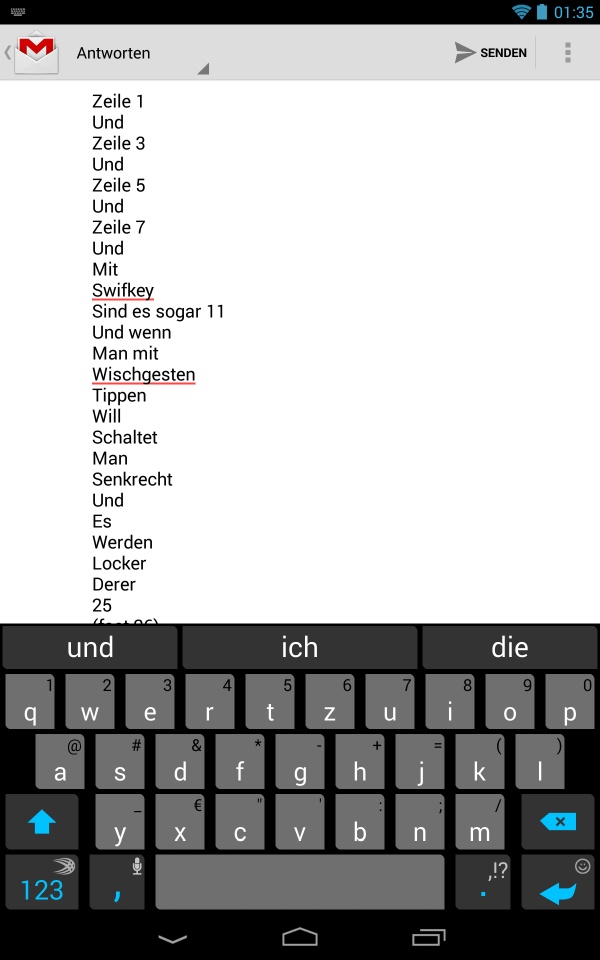Switch keyboard to the 123 layout
This screenshot has height=960, width=600.
(x=42, y=882)
